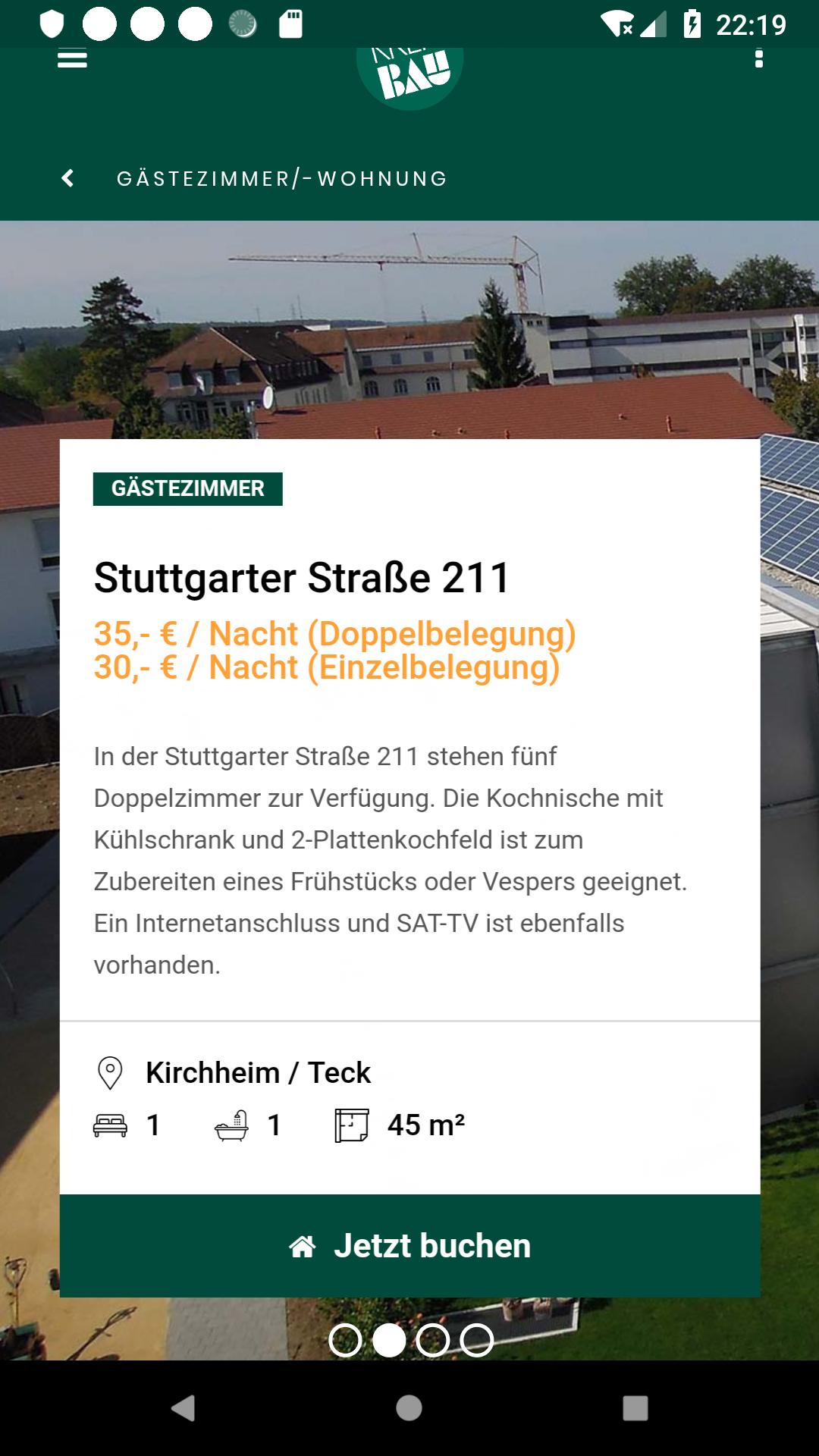
Task: Open the GÄSTEZIMMER/-WOHNUNG section header
Action: [281, 177]
